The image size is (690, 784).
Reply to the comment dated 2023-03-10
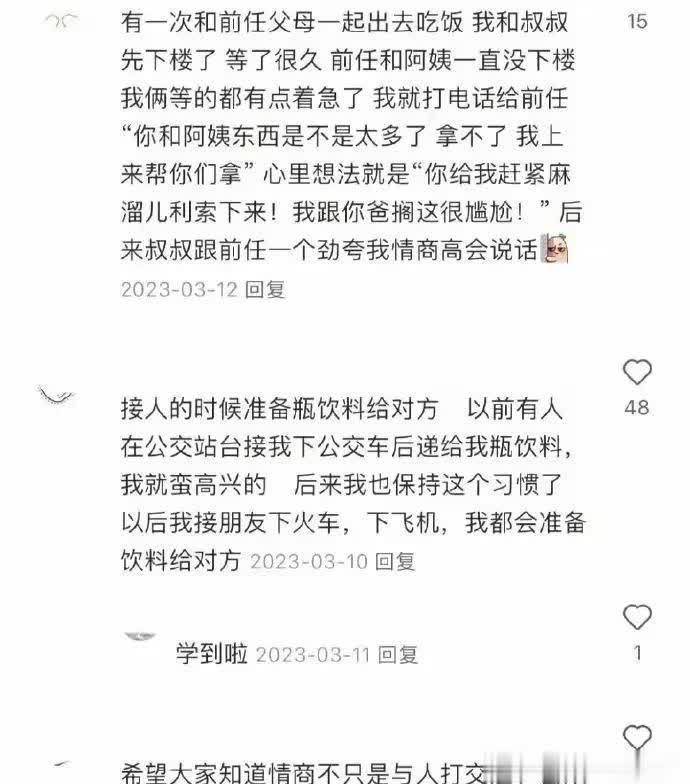(x=394, y=561)
